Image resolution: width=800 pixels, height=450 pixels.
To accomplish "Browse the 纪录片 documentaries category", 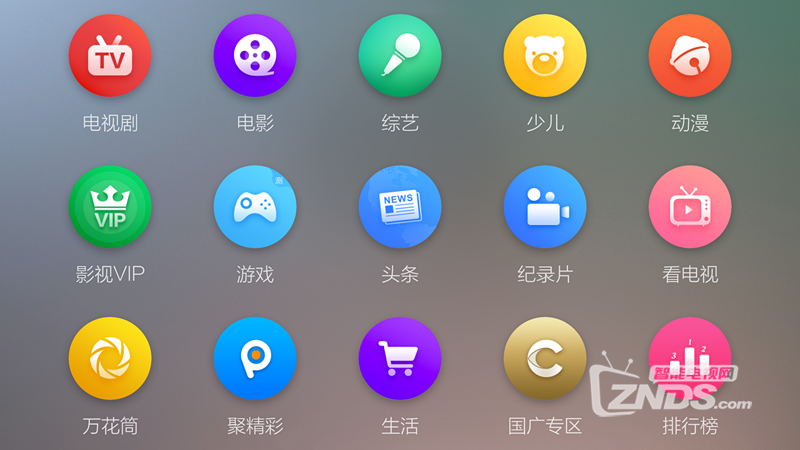I will click(545, 207).
